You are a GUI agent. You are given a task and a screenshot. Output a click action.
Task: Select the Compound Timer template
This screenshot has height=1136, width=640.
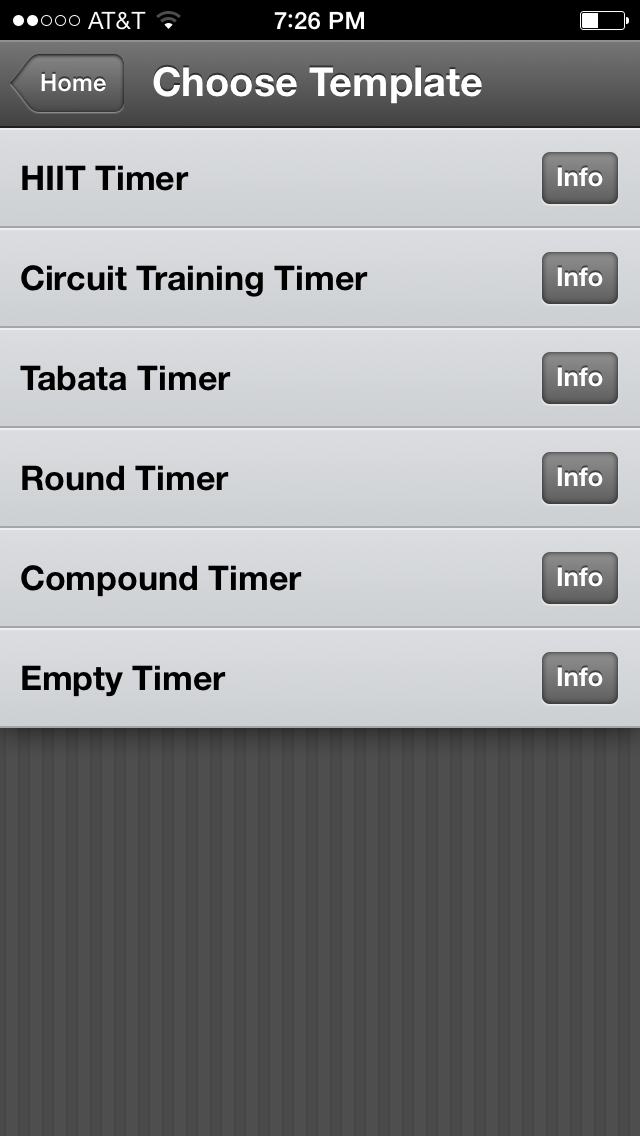click(x=160, y=578)
